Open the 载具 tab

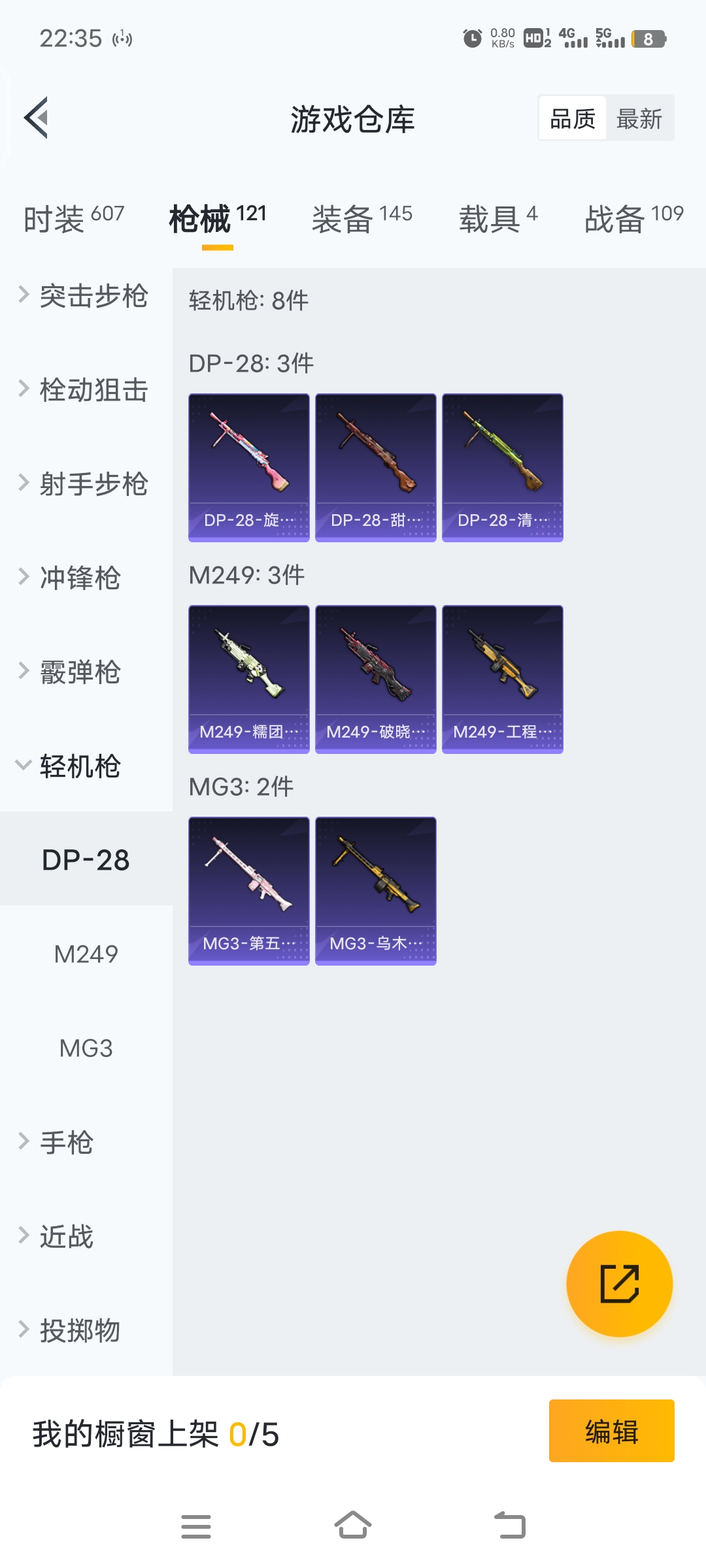tap(497, 218)
